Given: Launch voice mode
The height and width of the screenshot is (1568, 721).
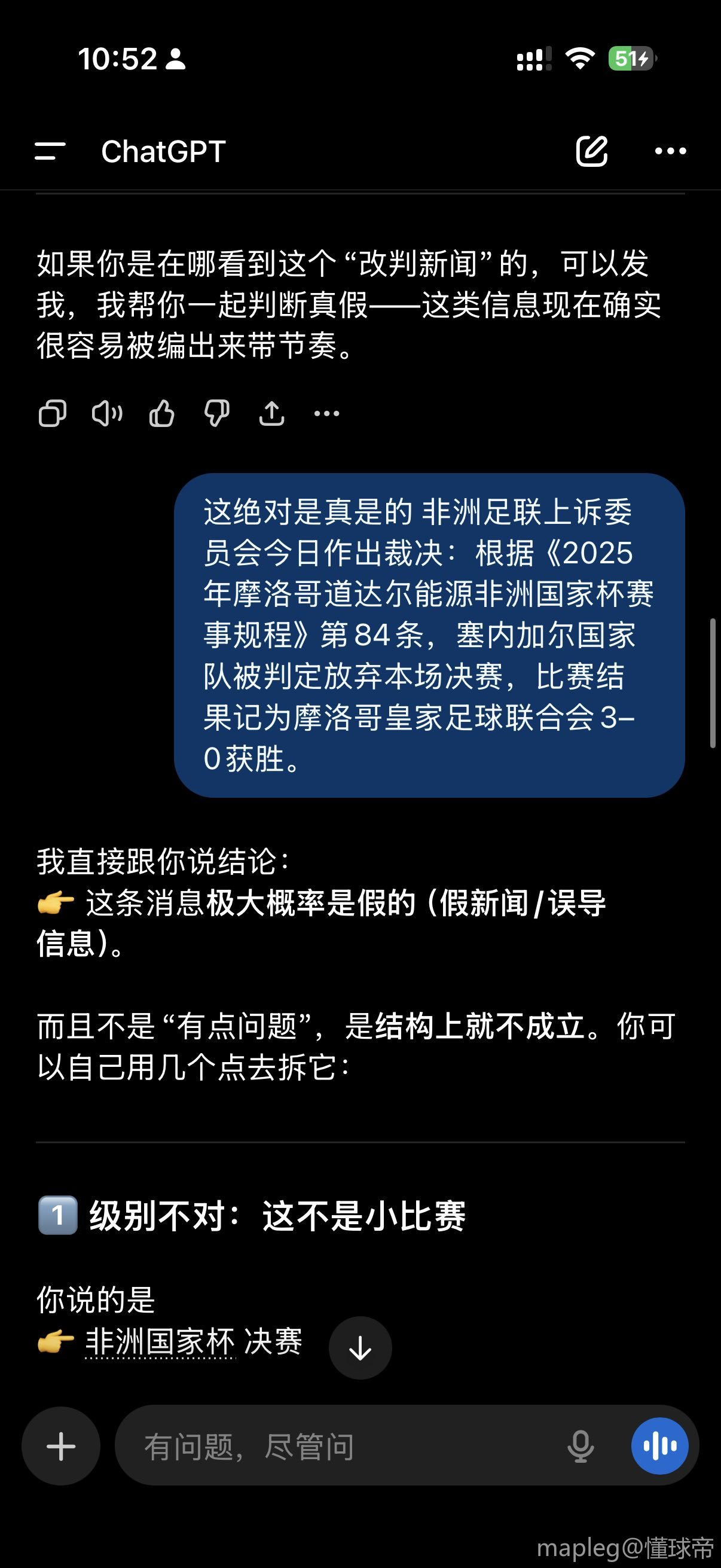Looking at the screenshot, I should [x=659, y=1445].
